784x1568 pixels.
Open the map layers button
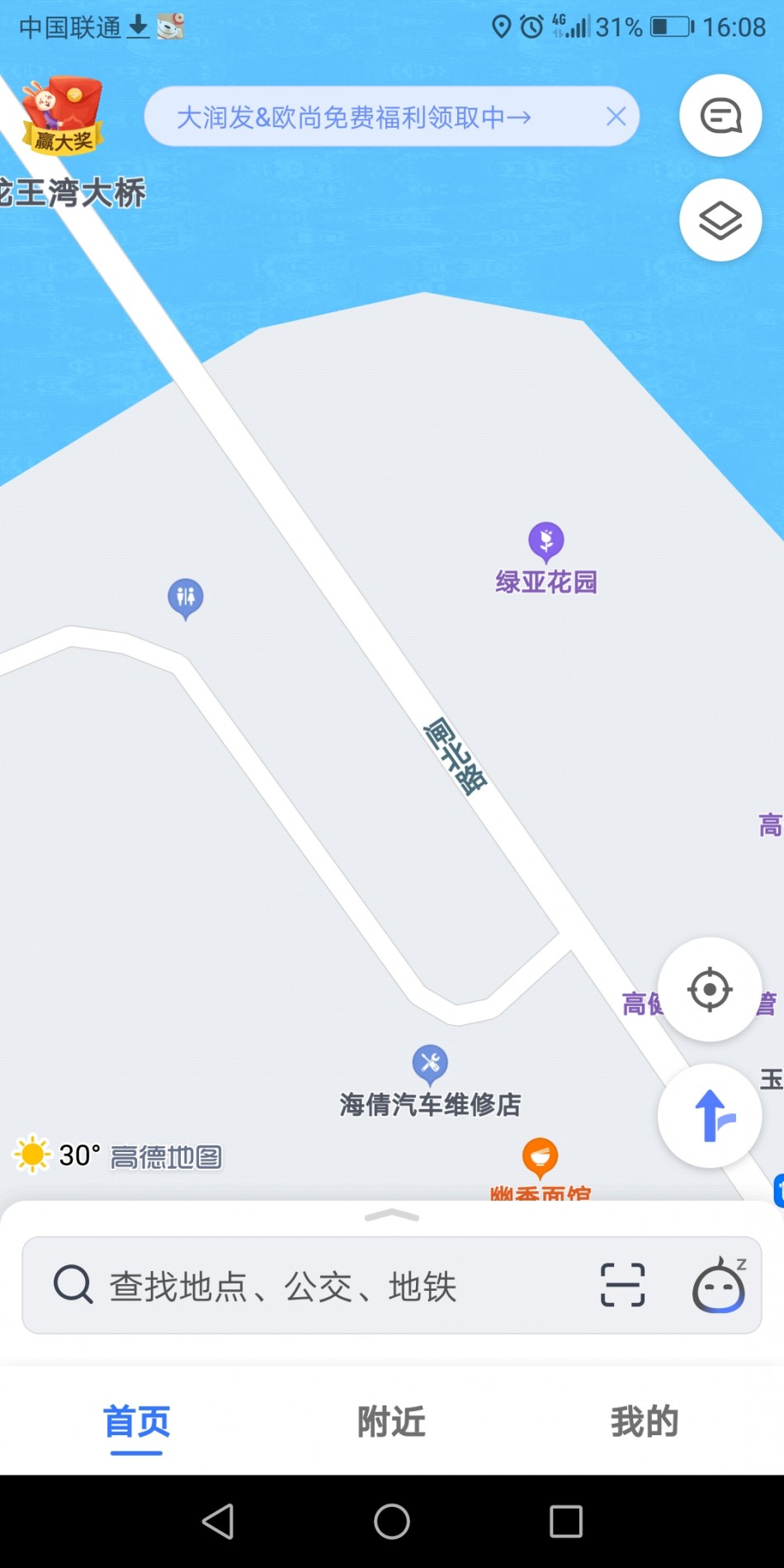coord(720,220)
